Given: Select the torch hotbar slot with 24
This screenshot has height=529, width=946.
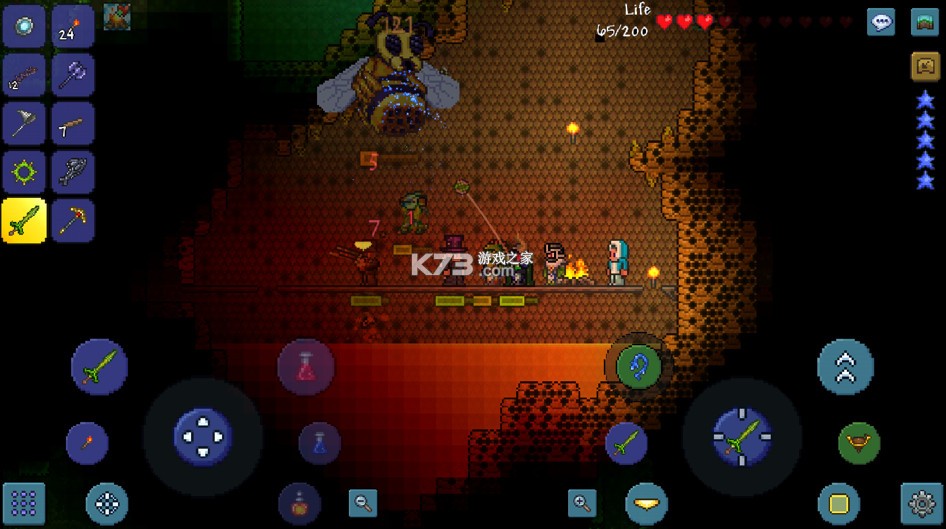Looking at the screenshot, I should pos(73,26).
